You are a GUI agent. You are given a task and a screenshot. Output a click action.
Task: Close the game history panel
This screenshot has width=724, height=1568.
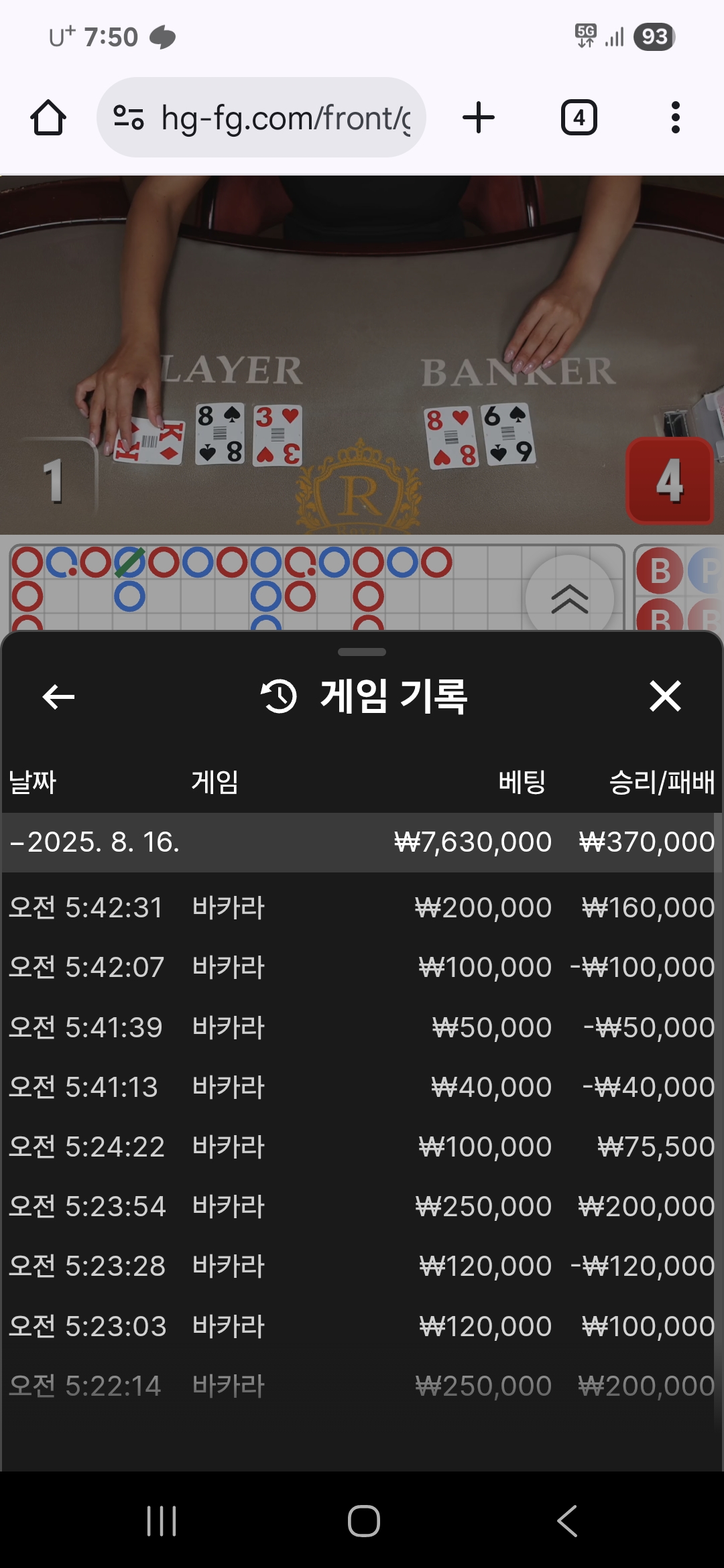point(664,696)
